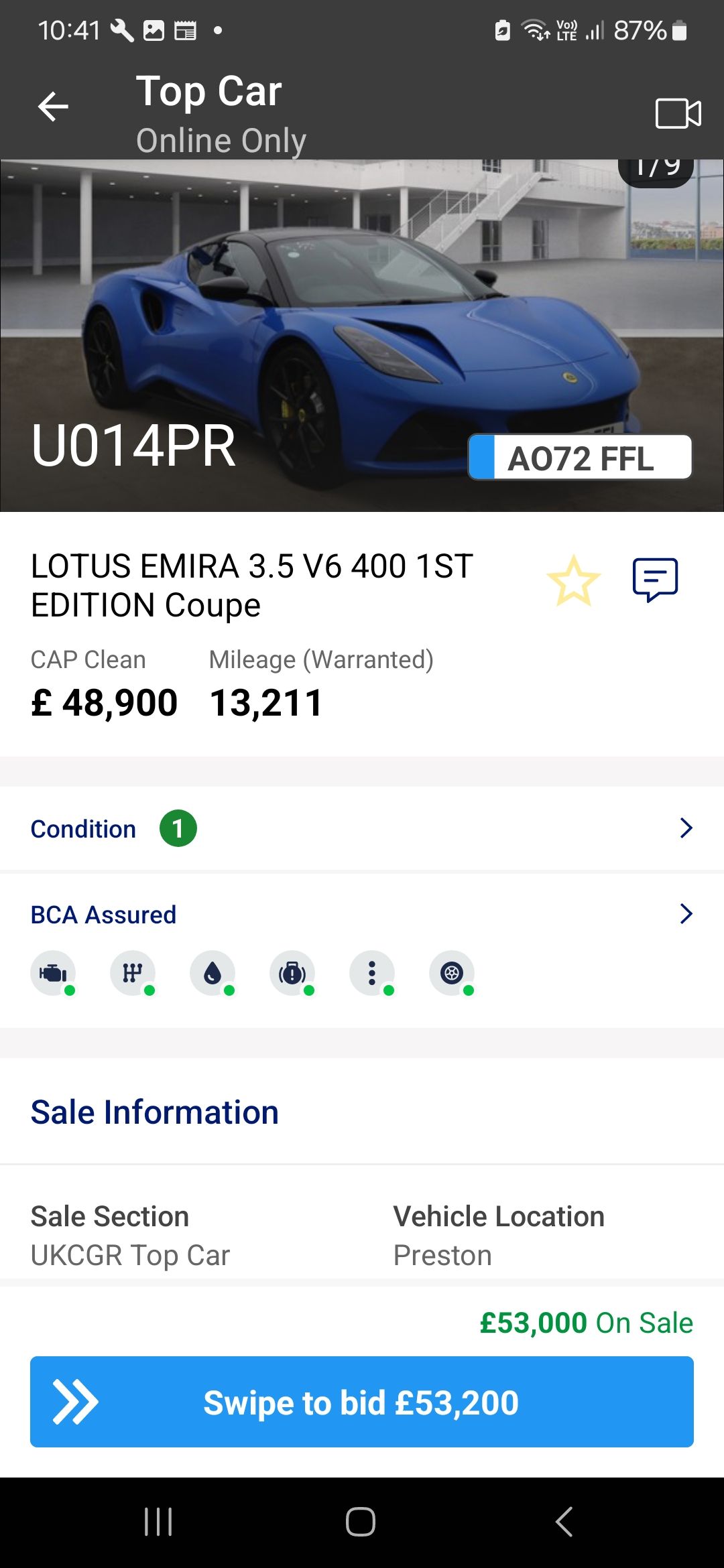Add this Lotus Emira to favourites
The width and height of the screenshot is (724, 1568).
(x=574, y=580)
